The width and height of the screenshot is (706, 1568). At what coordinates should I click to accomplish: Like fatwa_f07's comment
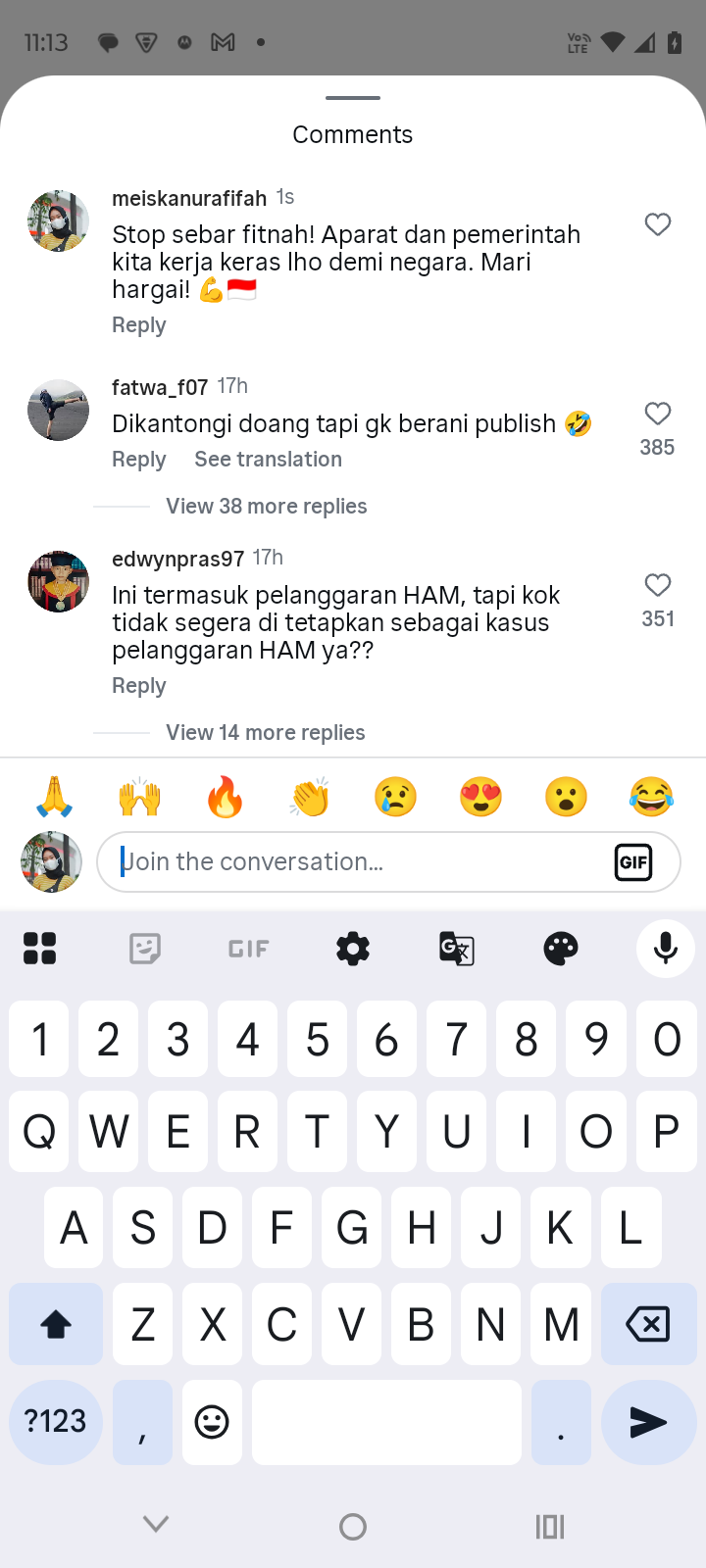[658, 414]
